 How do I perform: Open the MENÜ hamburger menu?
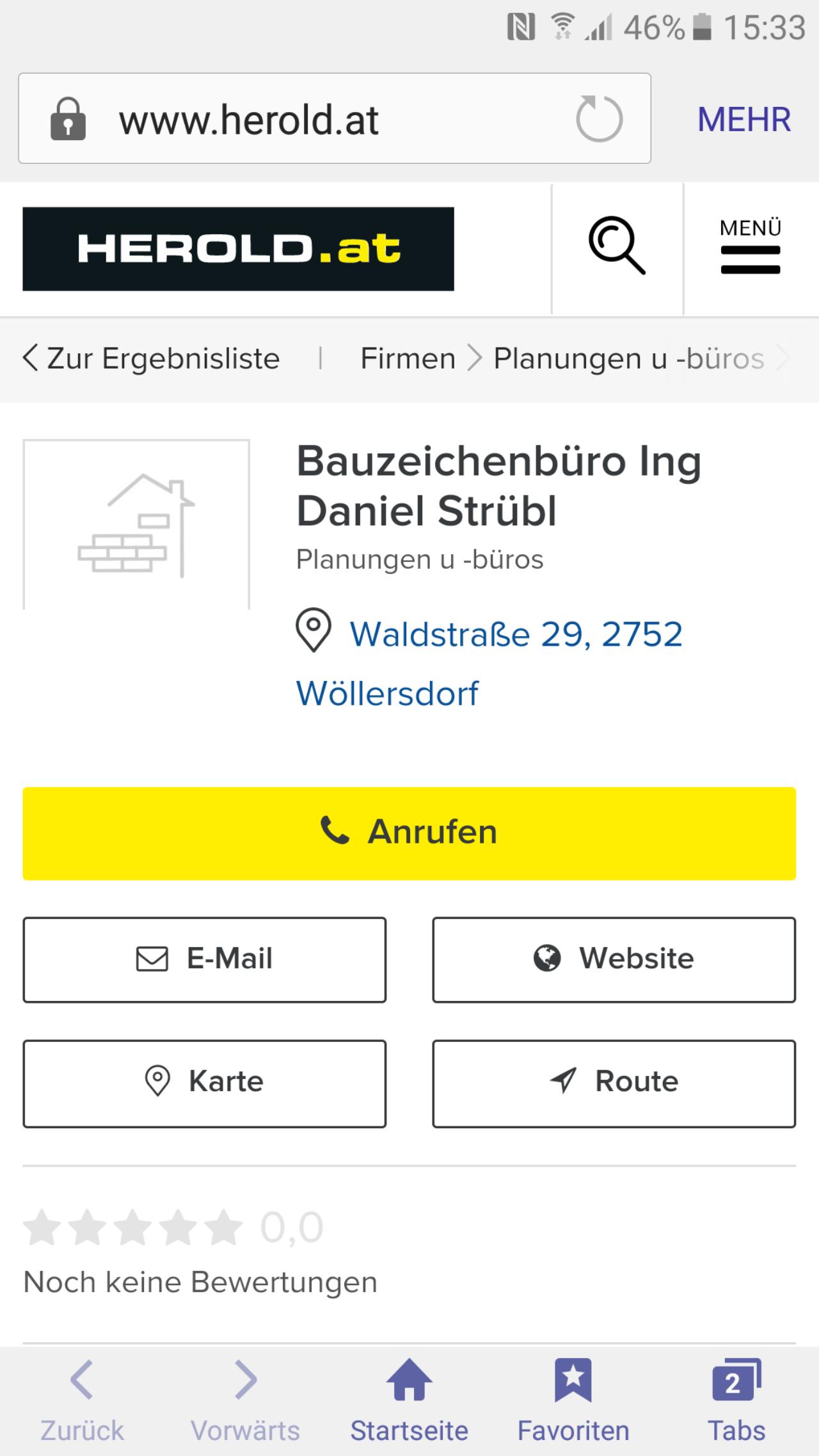pyautogui.click(x=751, y=249)
